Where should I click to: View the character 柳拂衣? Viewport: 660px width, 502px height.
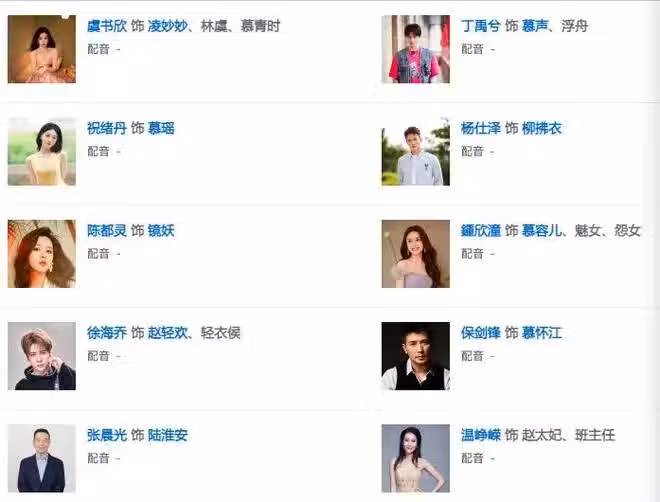pos(542,128)
